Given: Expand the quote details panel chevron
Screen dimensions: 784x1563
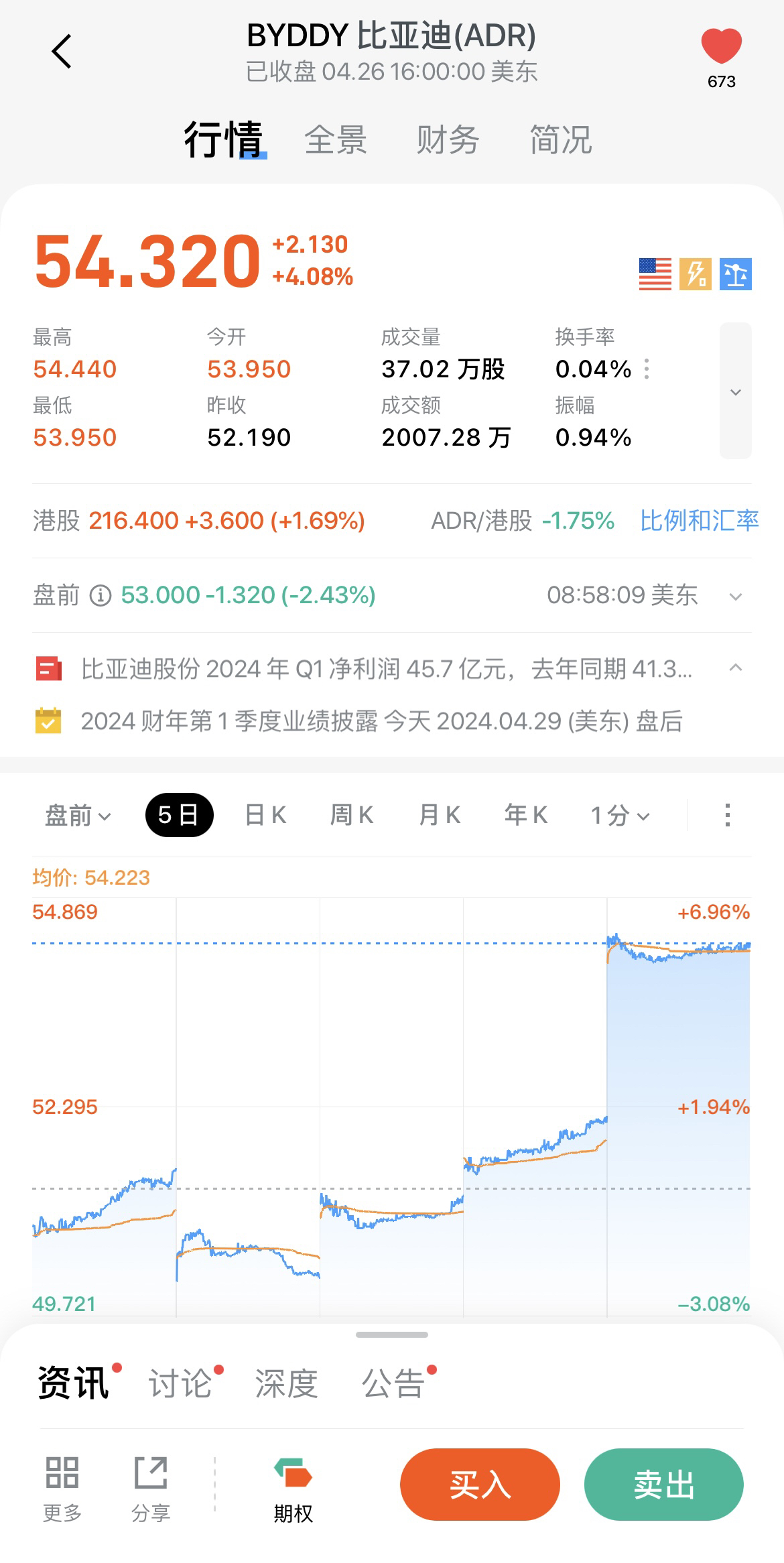Looking at the screenshot, I should tap(735, 391).
